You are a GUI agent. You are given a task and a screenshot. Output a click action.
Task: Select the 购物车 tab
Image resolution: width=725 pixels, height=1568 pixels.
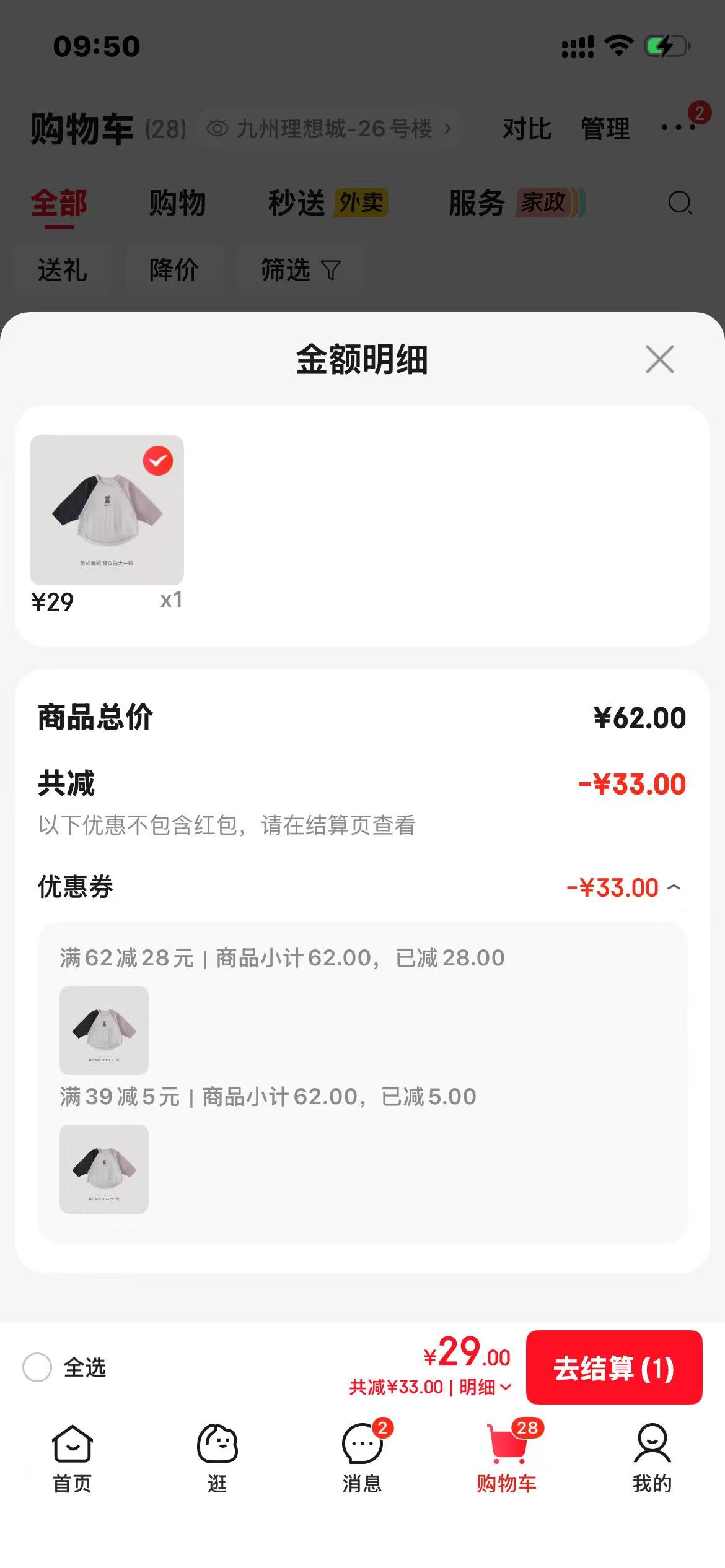coord(507,1458)
